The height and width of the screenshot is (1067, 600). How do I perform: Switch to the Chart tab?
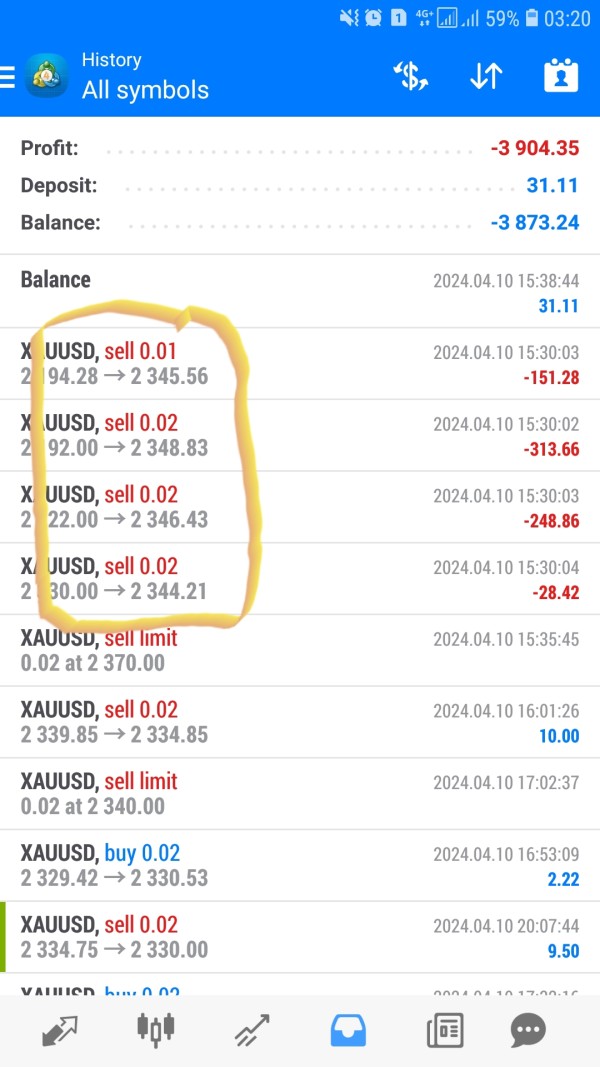(x=156, y=1031)
